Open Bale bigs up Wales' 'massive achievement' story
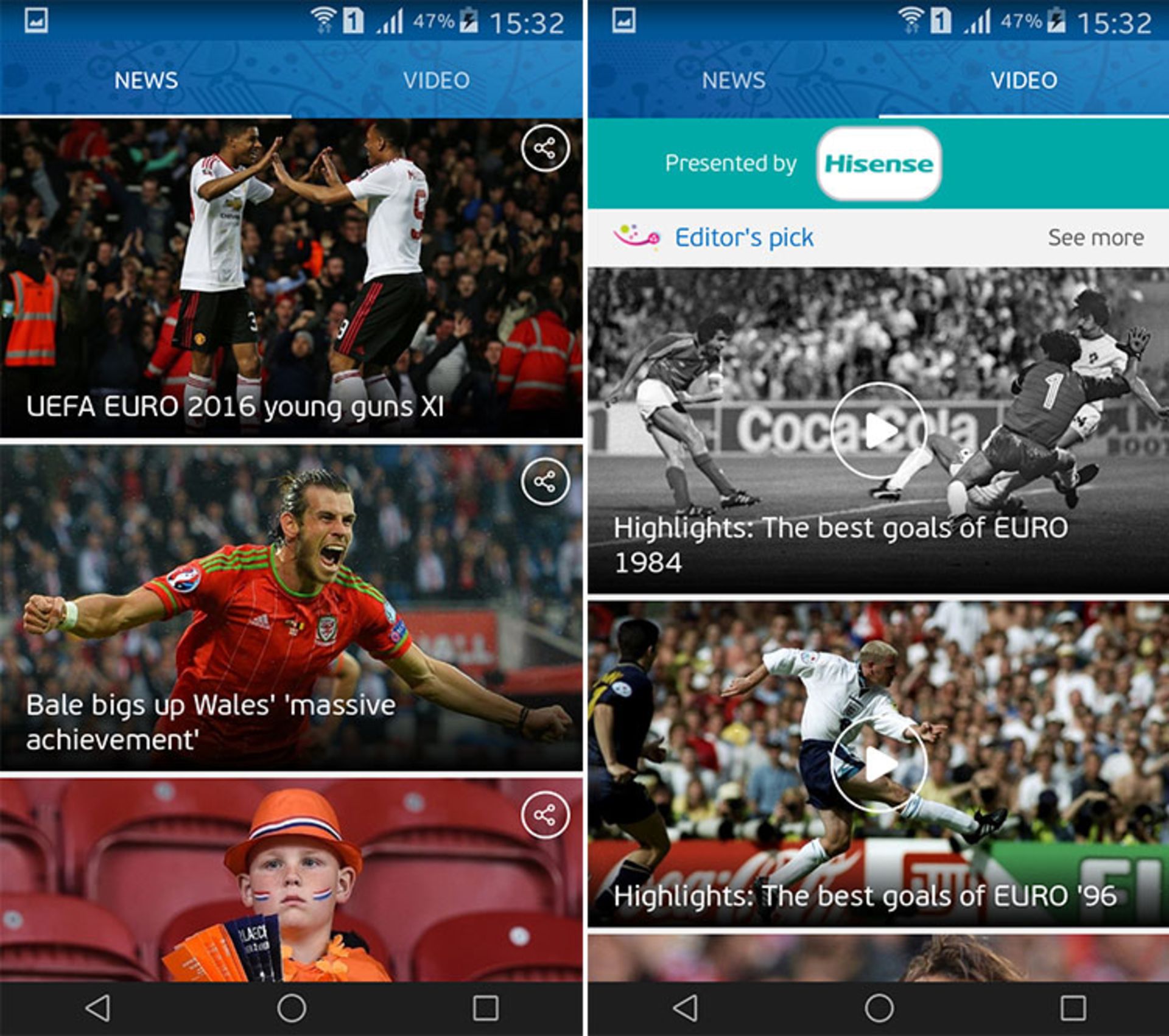 click(211, 722)
